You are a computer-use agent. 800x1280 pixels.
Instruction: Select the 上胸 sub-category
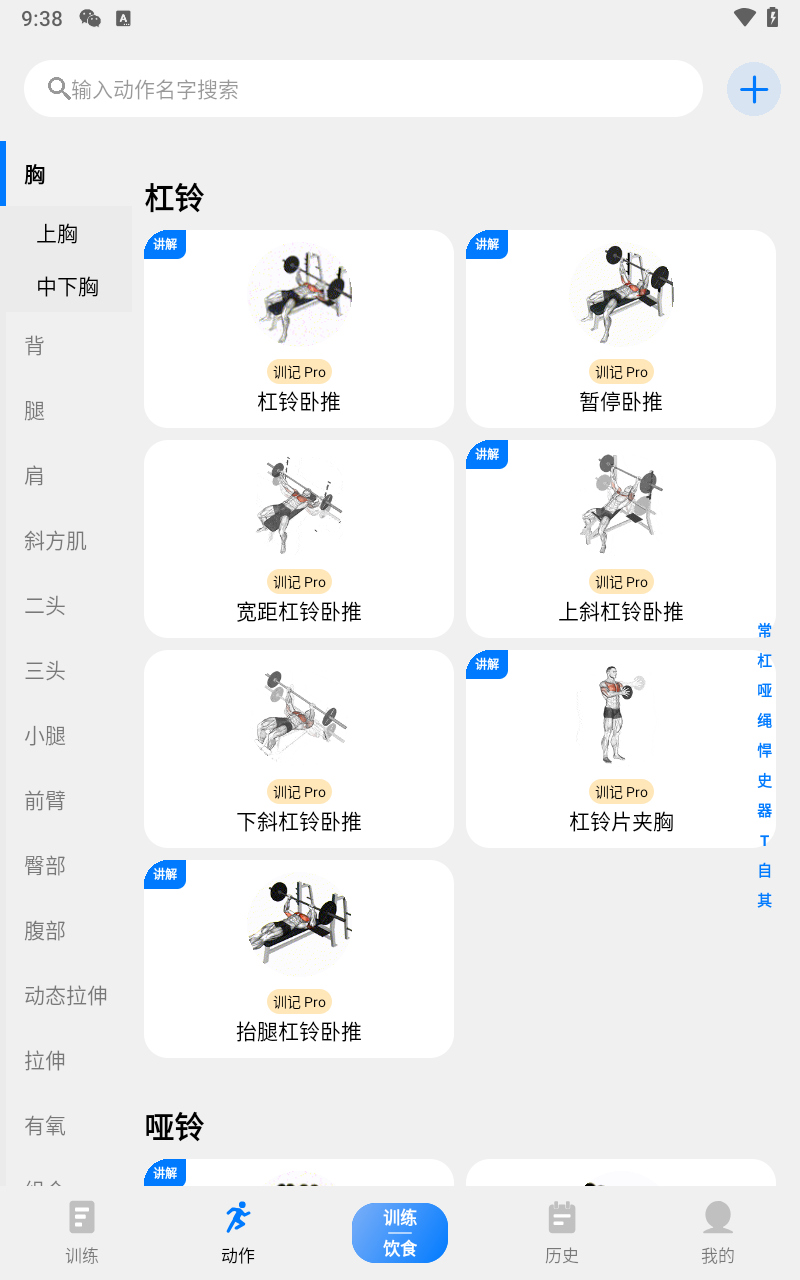58,234
